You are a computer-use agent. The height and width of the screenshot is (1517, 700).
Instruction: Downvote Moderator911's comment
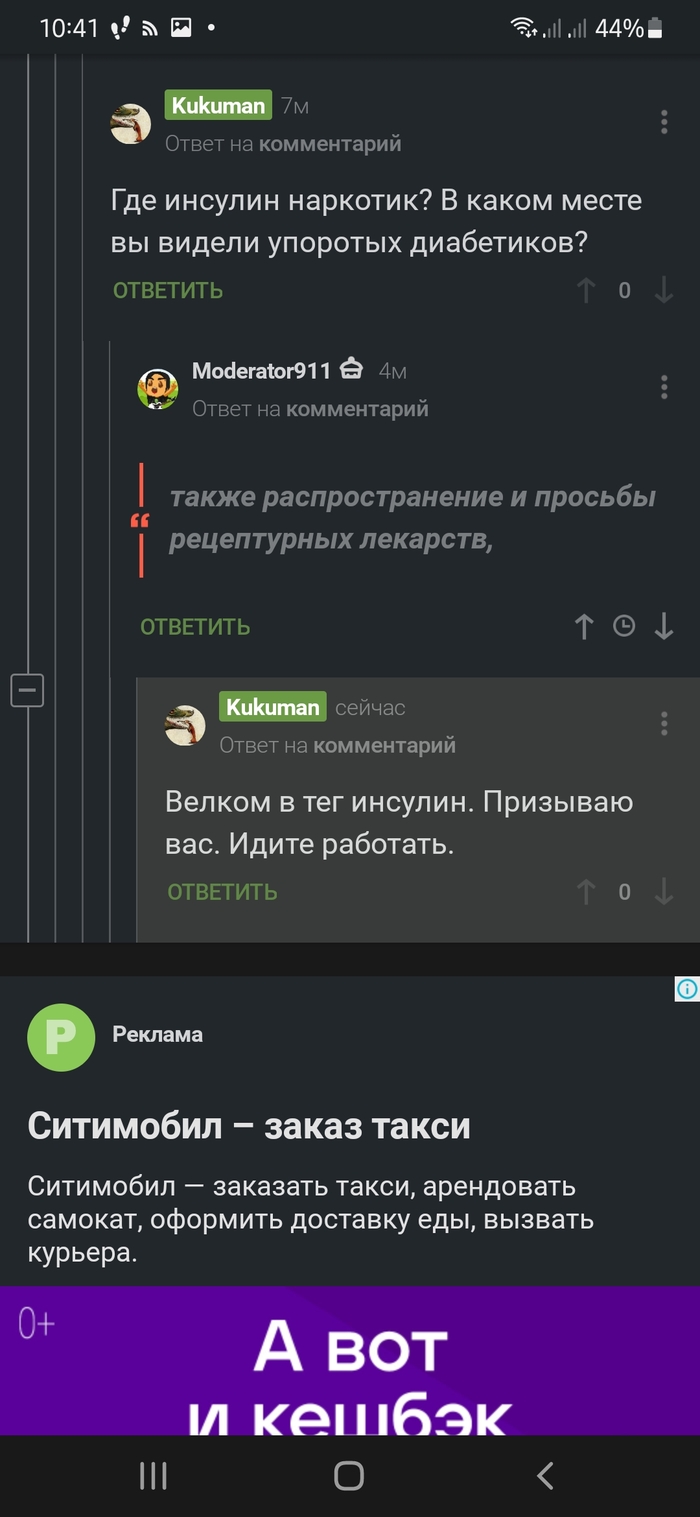[664, 627]
